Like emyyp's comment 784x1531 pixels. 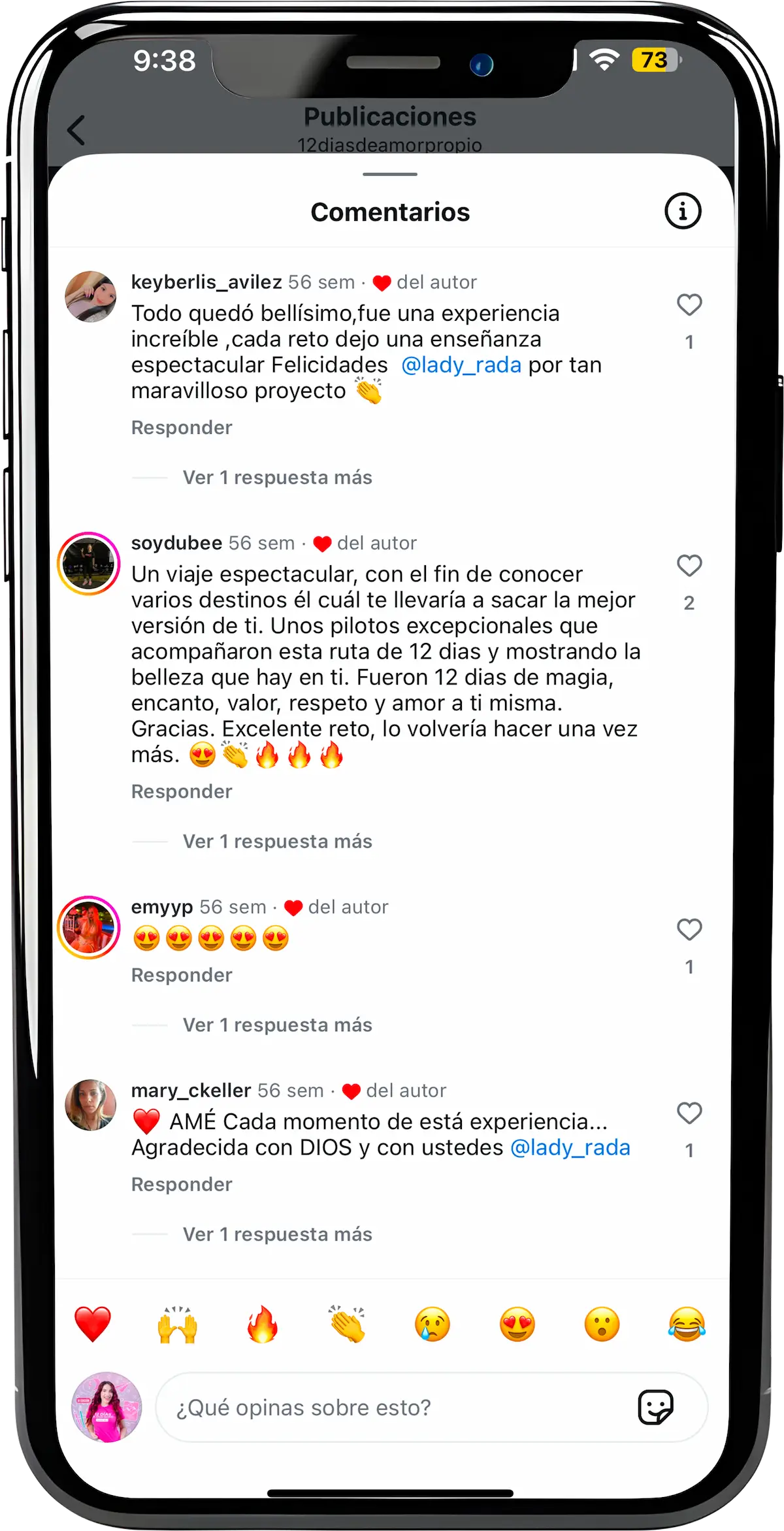tap(689, 929)
